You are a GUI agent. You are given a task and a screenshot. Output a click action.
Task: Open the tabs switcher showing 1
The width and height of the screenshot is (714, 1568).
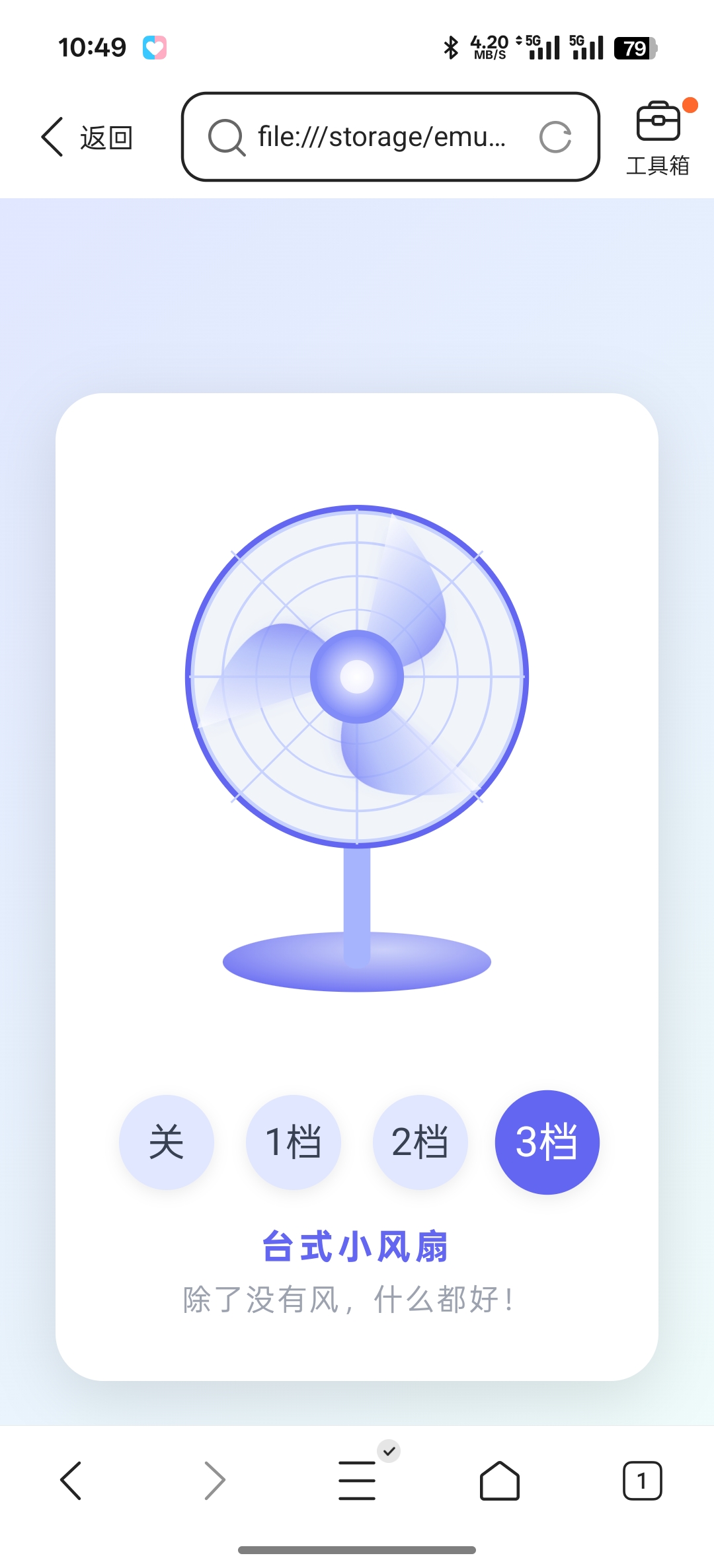[x=642, y=1481]
